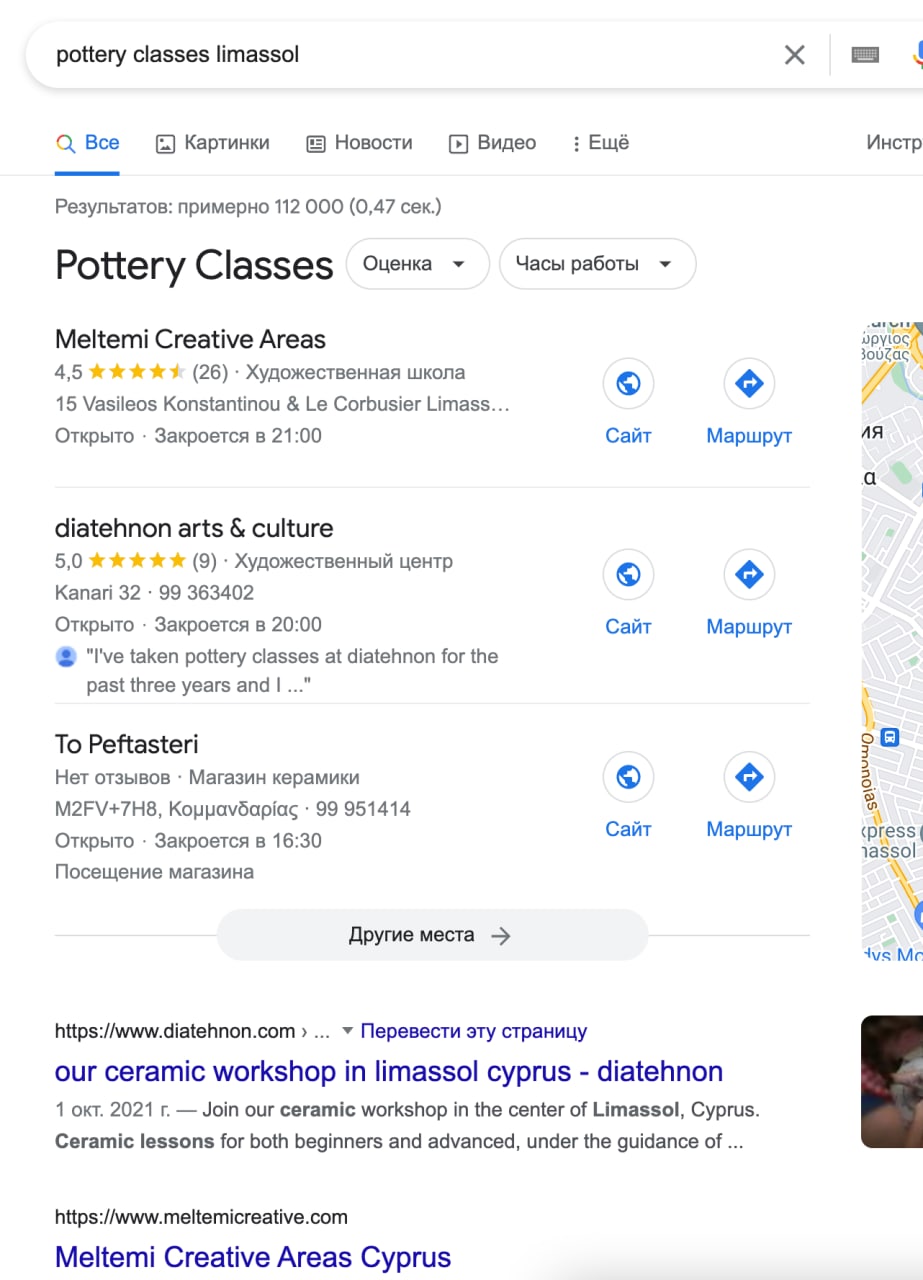
Task: Clear the search query text
Action: tap(794, 55)
